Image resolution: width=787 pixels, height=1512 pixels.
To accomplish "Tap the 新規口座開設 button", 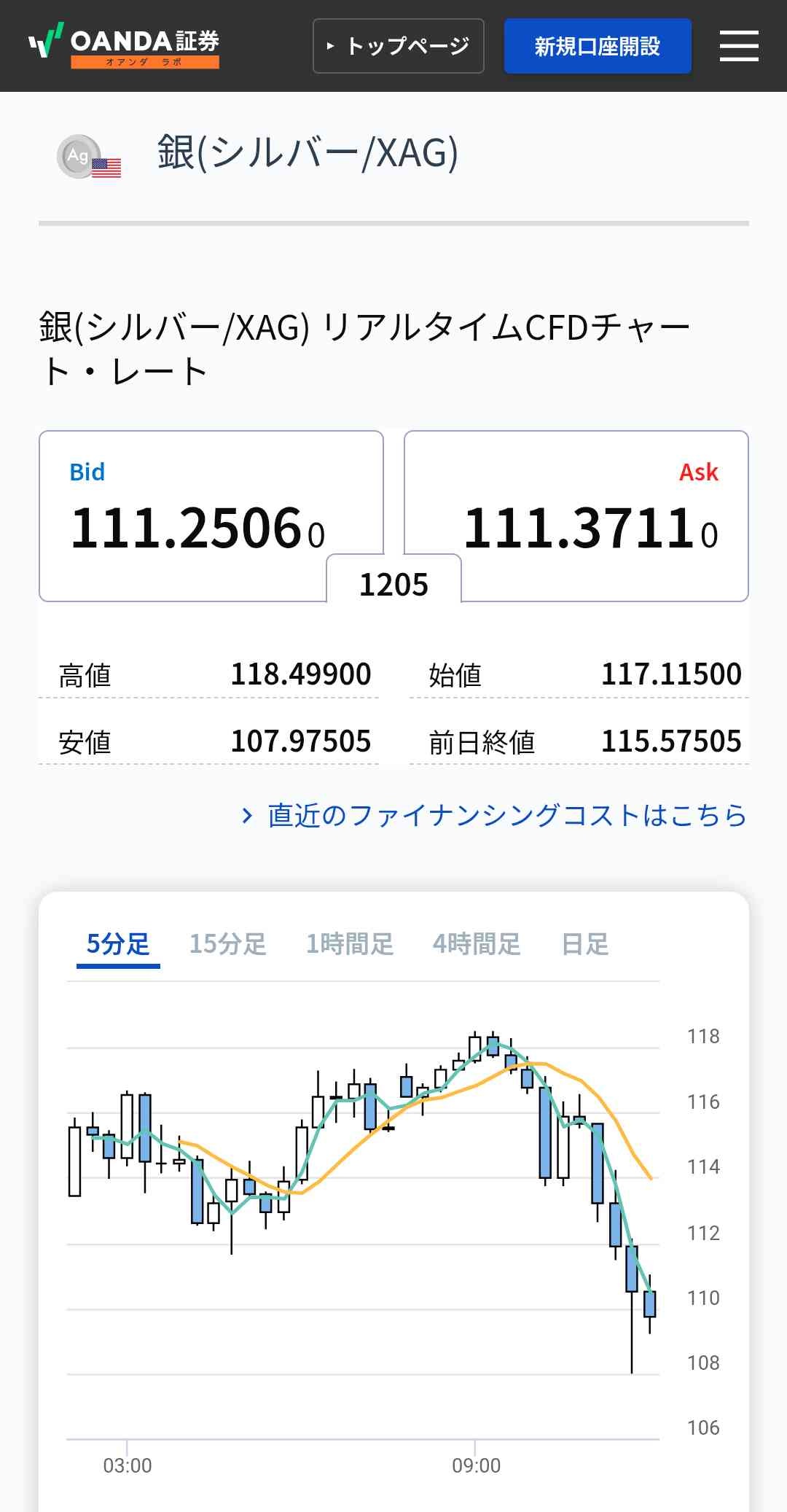I will [598, 46].
